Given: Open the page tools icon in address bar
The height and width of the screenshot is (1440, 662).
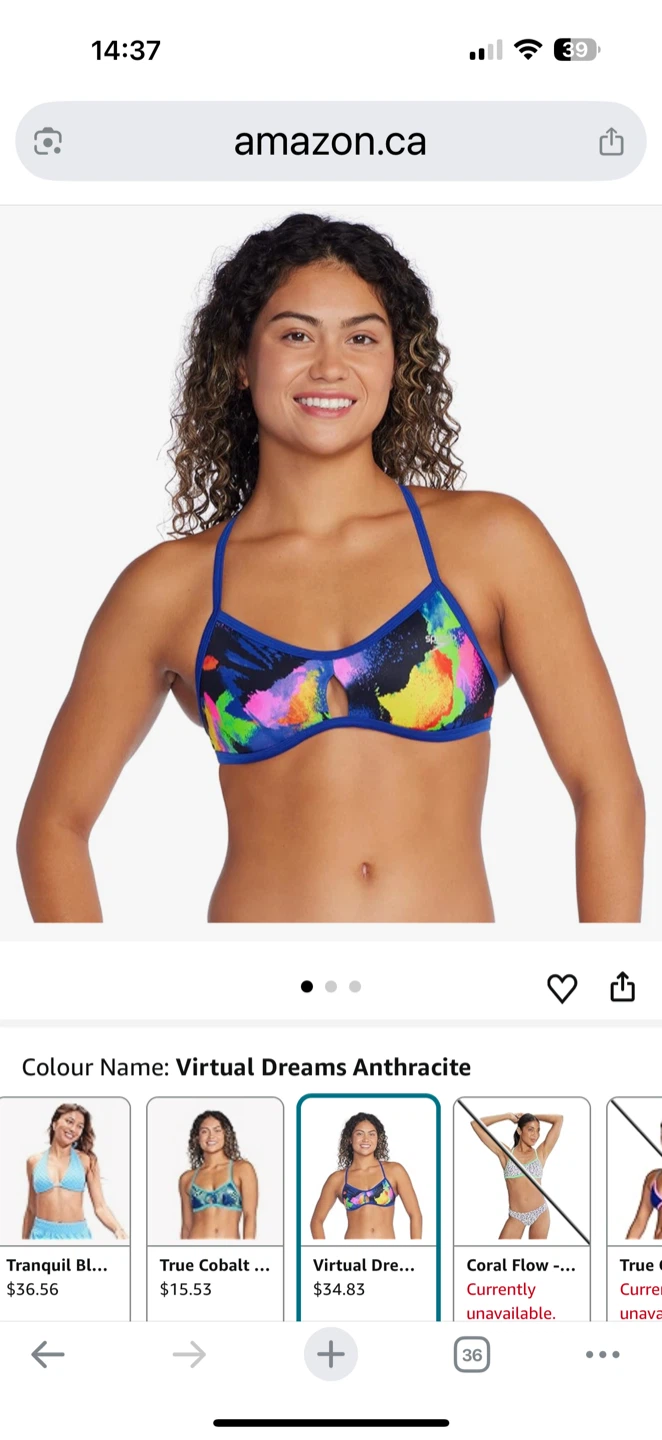Looking at the screenshot, I should pyautogui.click(x=48, y=142).
